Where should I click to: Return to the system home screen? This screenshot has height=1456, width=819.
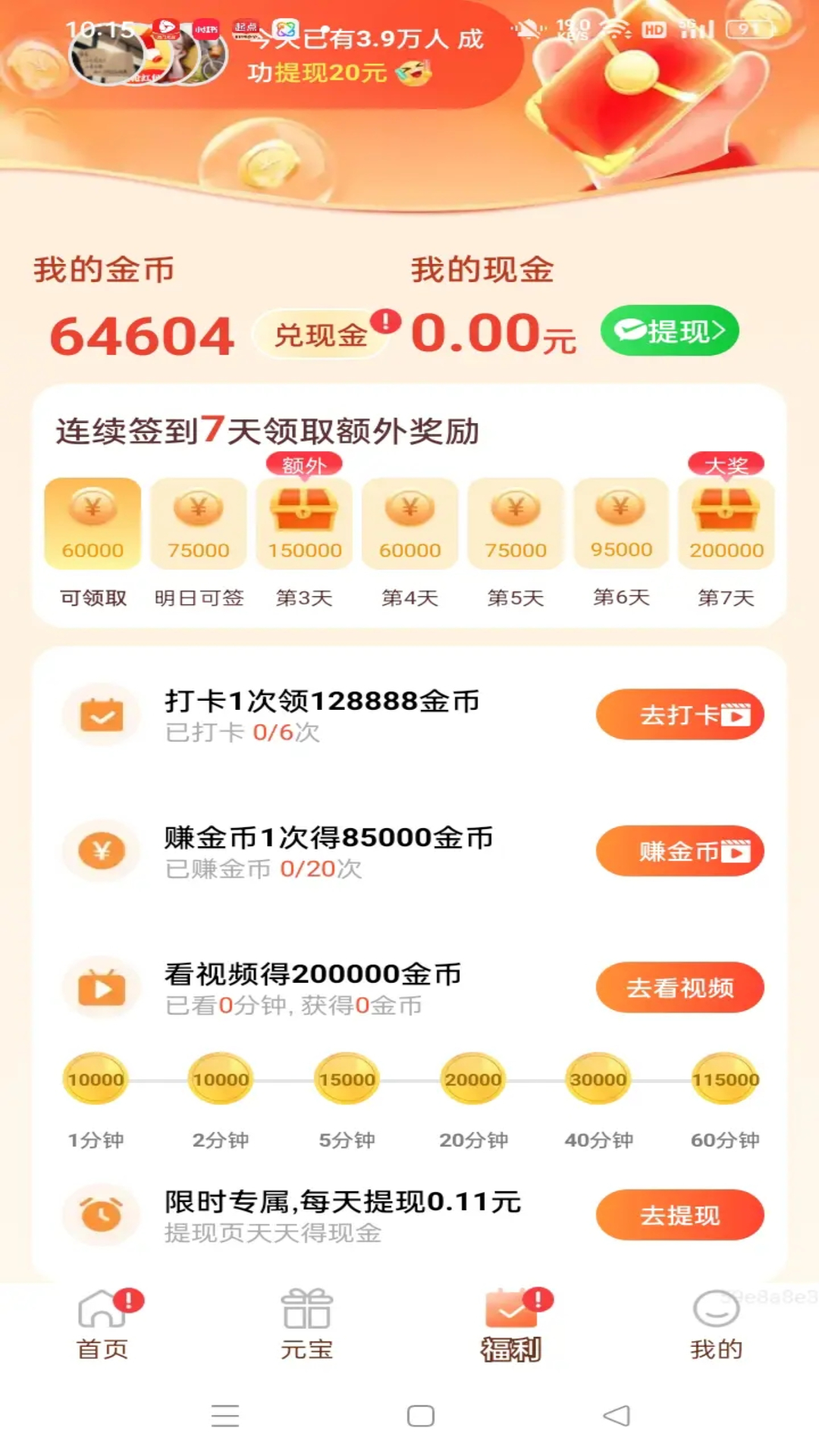pos(420,1416)
